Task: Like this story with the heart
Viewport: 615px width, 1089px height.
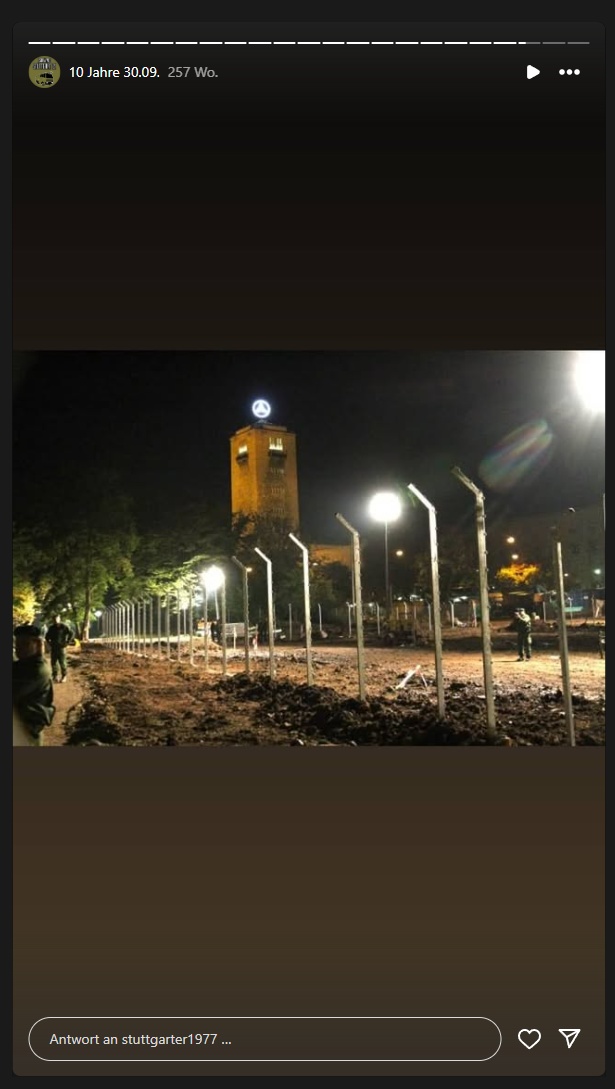Action: 529,1039
